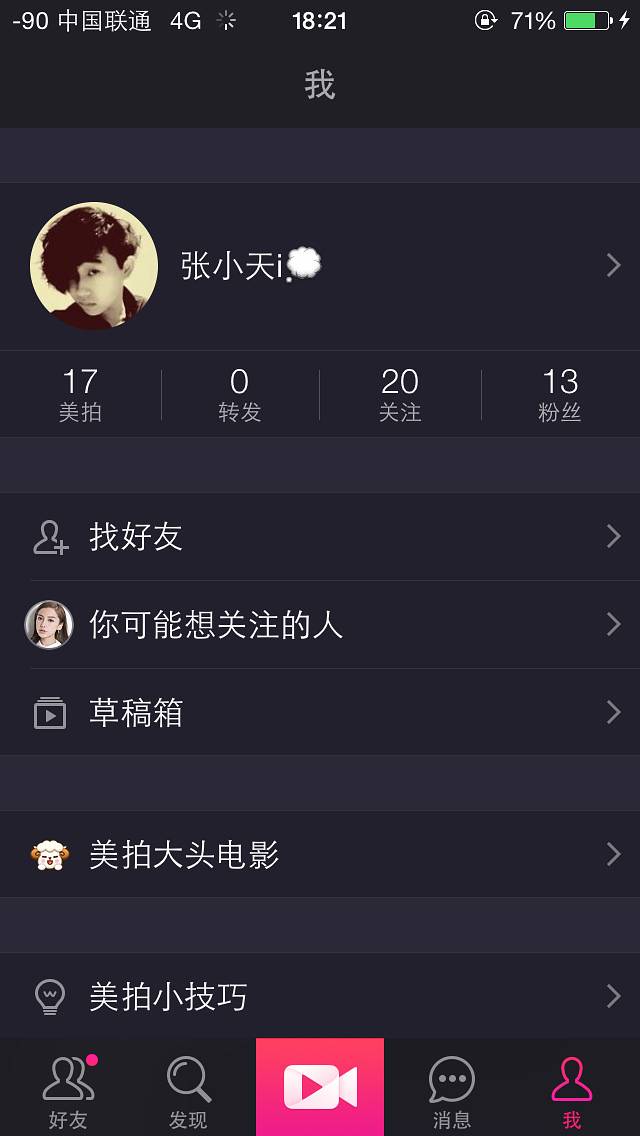Show the 20 关注 following list
This screenshot has width=640, height=1136.
(400, 394)
